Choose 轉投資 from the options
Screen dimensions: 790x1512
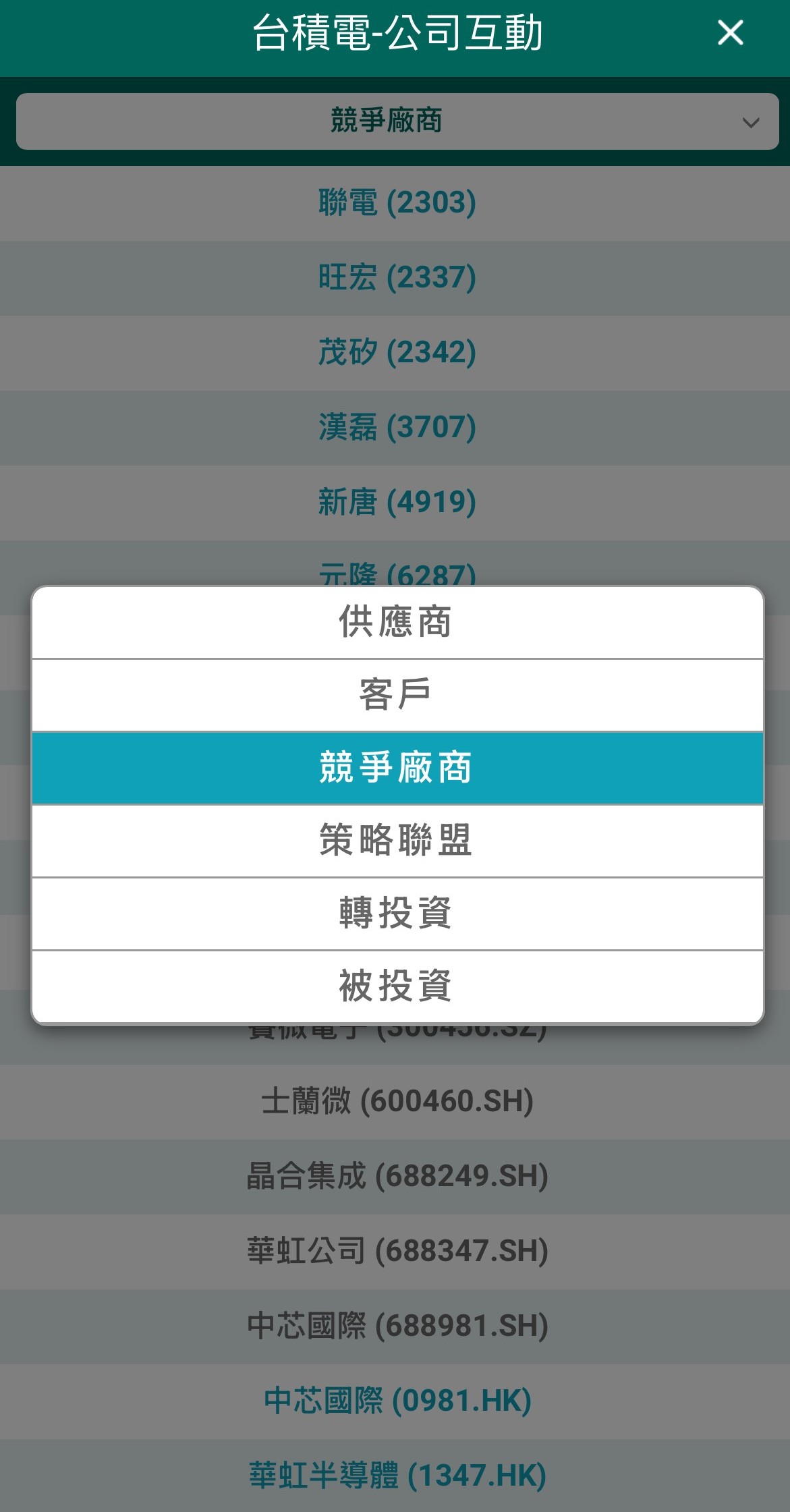(397, 914)
